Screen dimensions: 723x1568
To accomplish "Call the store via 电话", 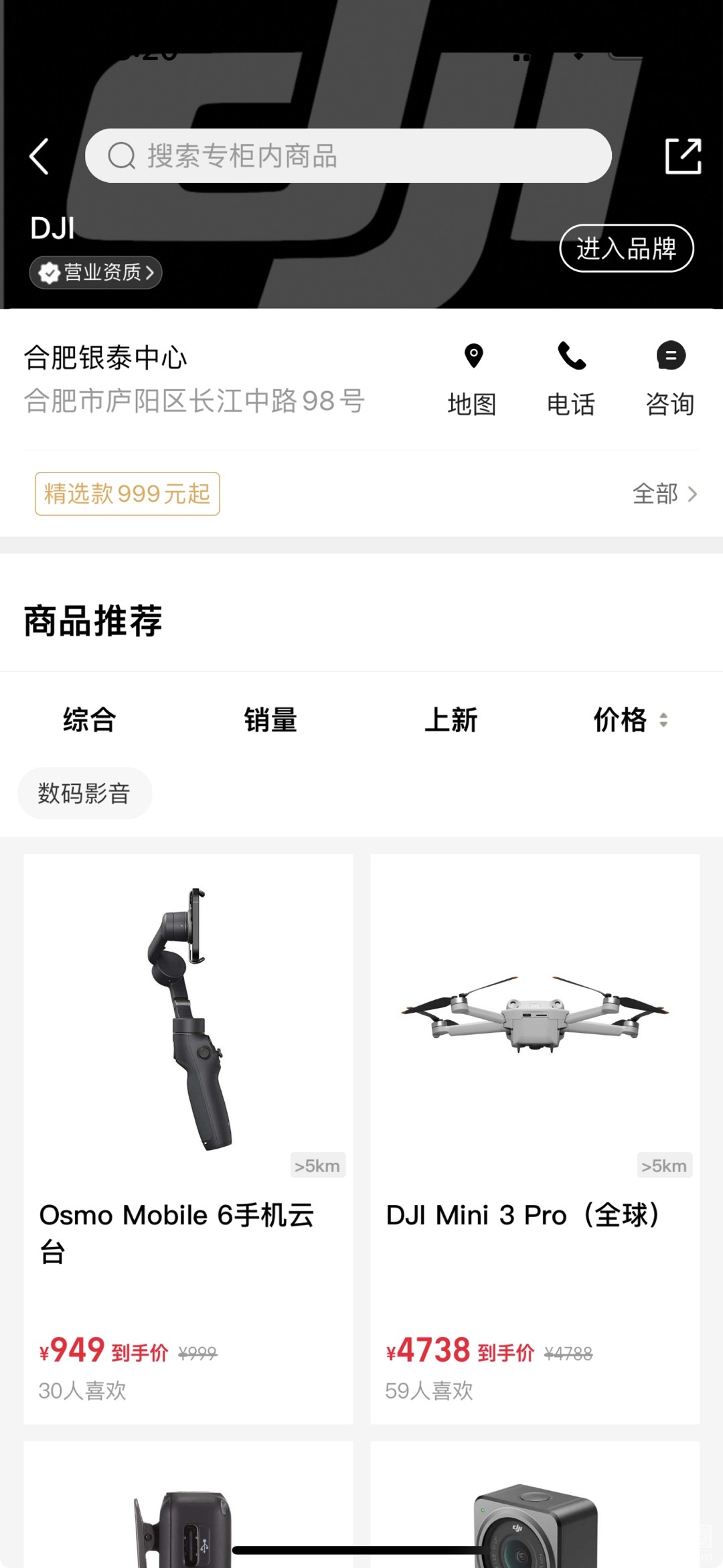I will tap(571, 378).
